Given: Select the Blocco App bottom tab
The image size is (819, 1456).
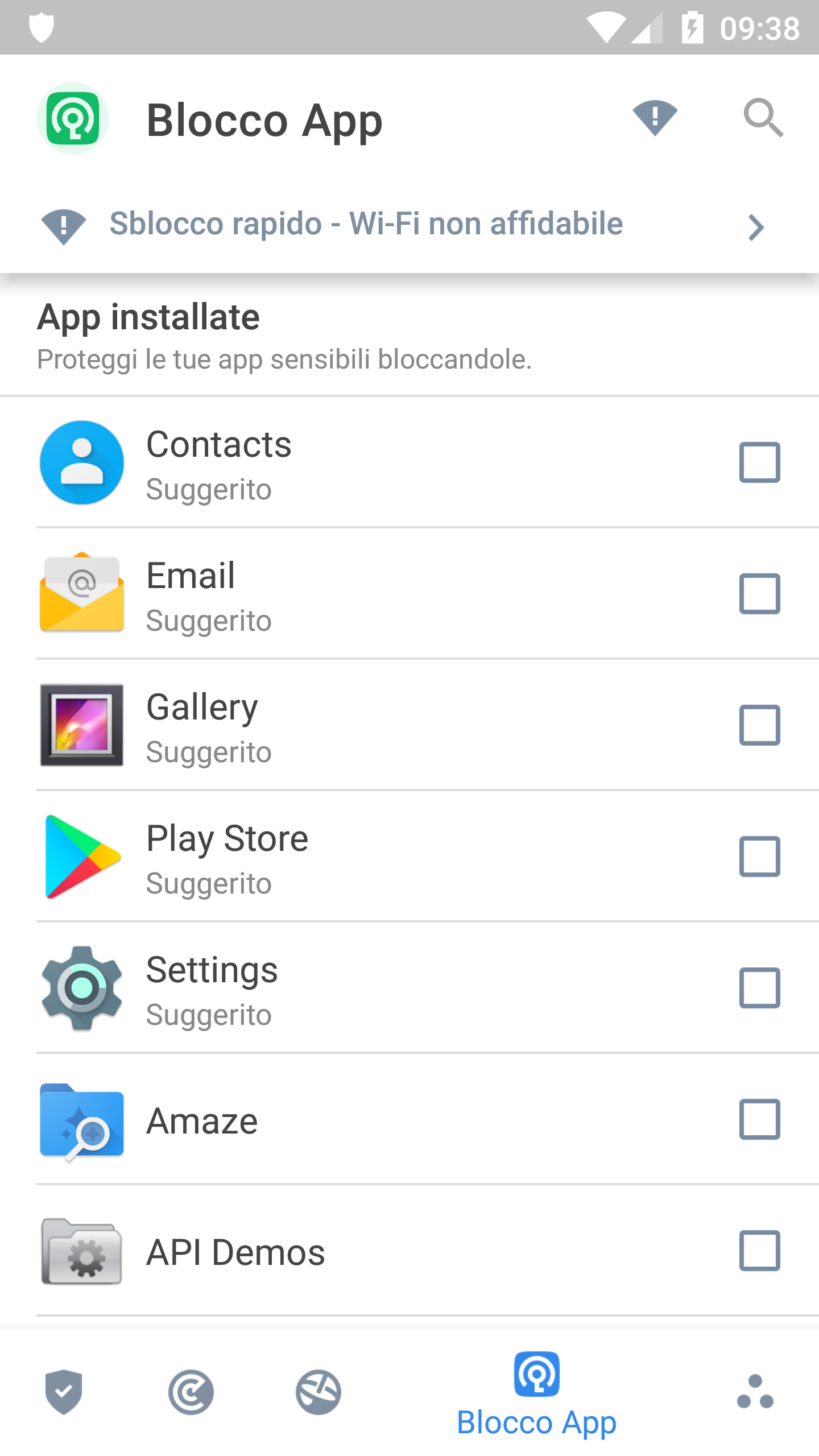Looking at the screenshot, I should (536, 1393).
